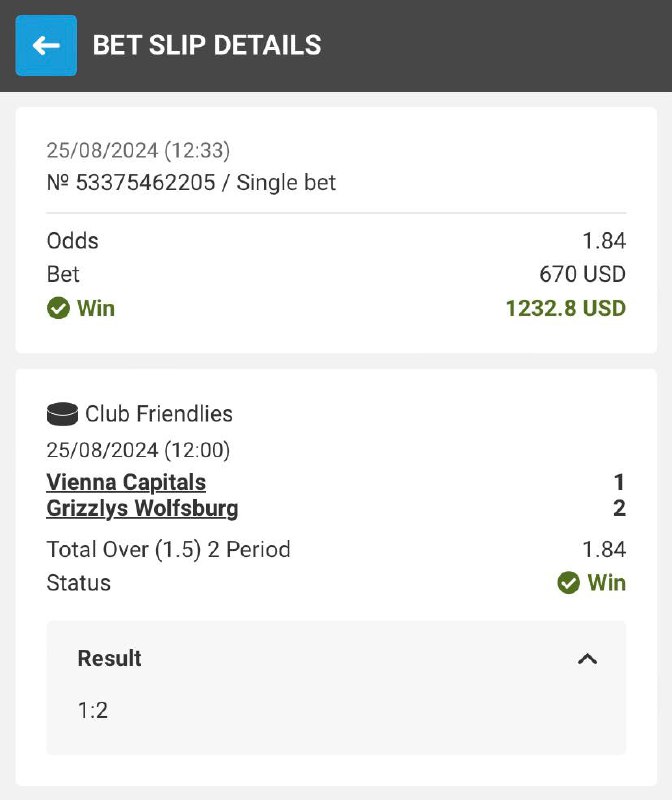Viewport: 672px width, 800px height.
Task: Open the Vienna Capitals team link
Action: (126, 482)
